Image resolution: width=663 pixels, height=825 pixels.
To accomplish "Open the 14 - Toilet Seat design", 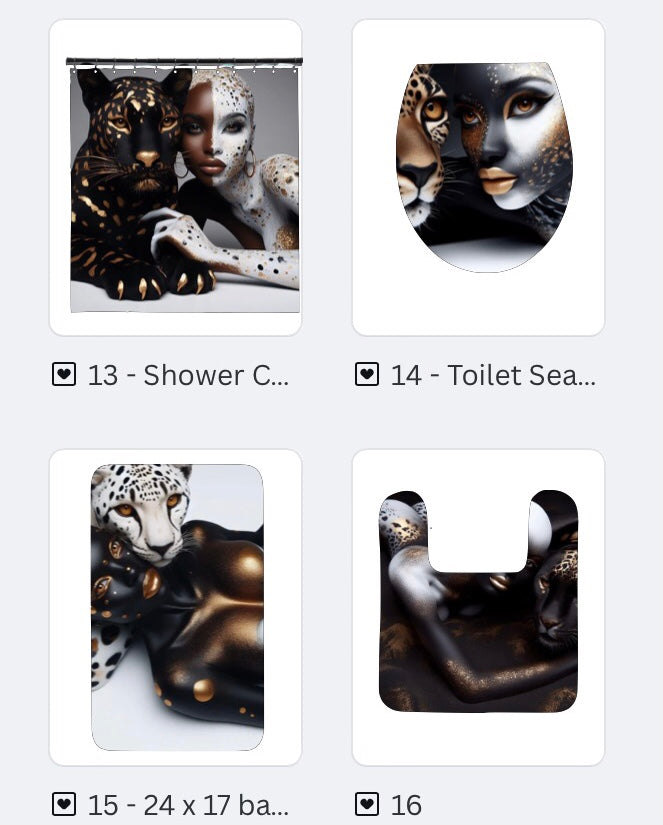I will (x=478, y=178).
